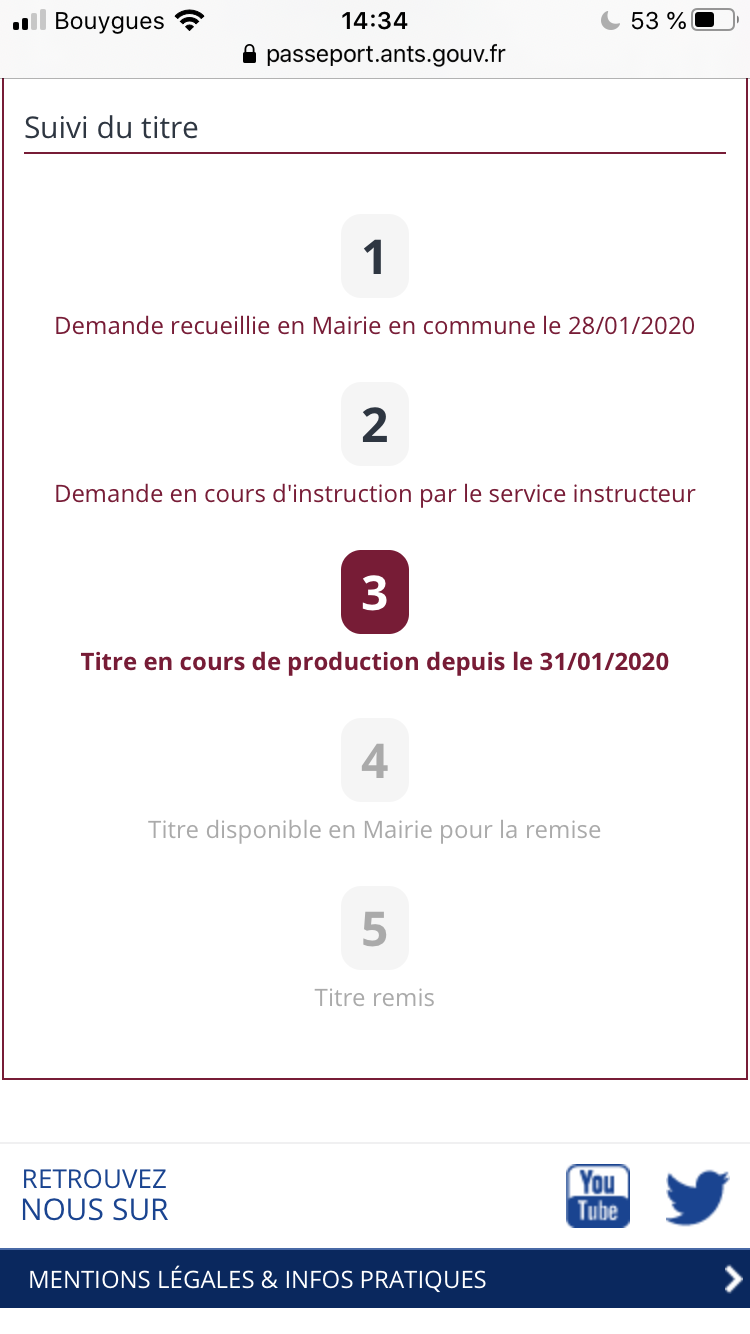The width and height of the screenshot is (750, 1334).
Task: Open the ANTS YouTube channel link
Action: click(597, 1195)
